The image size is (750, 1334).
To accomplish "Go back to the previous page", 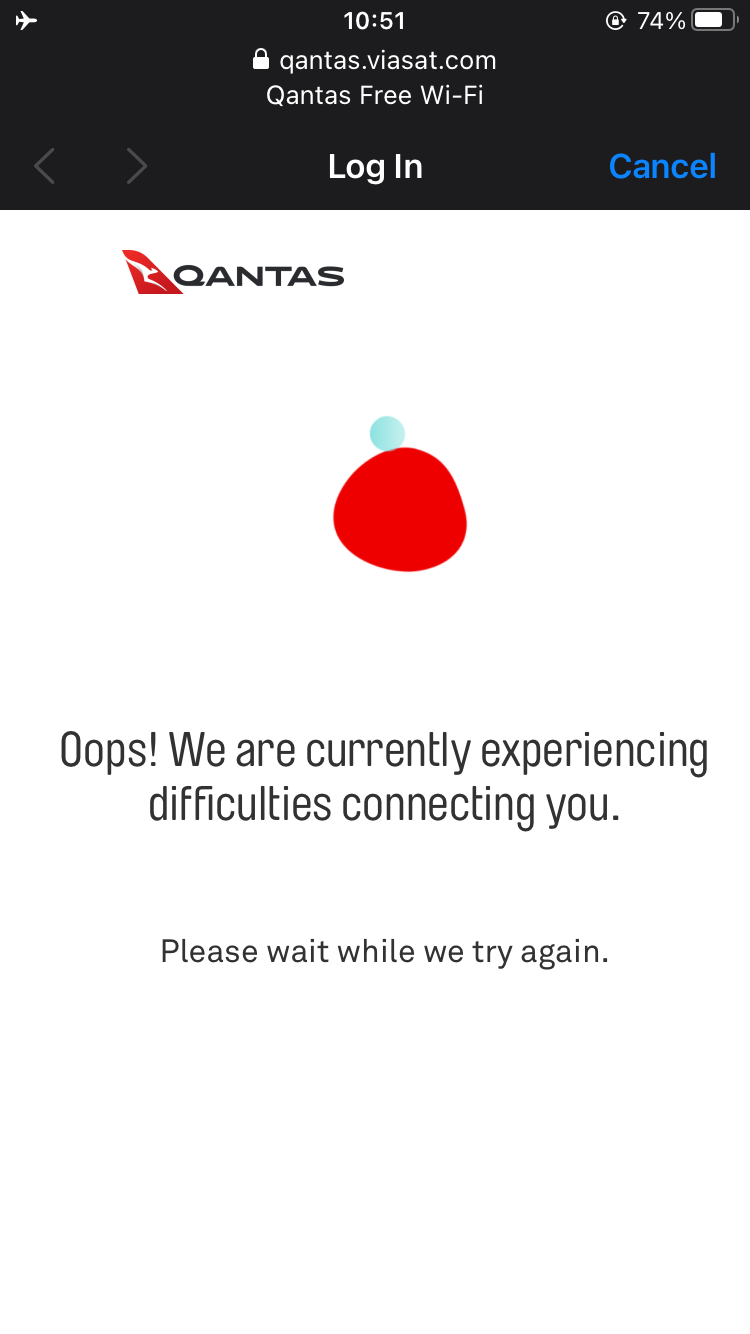I will [44, 166].
